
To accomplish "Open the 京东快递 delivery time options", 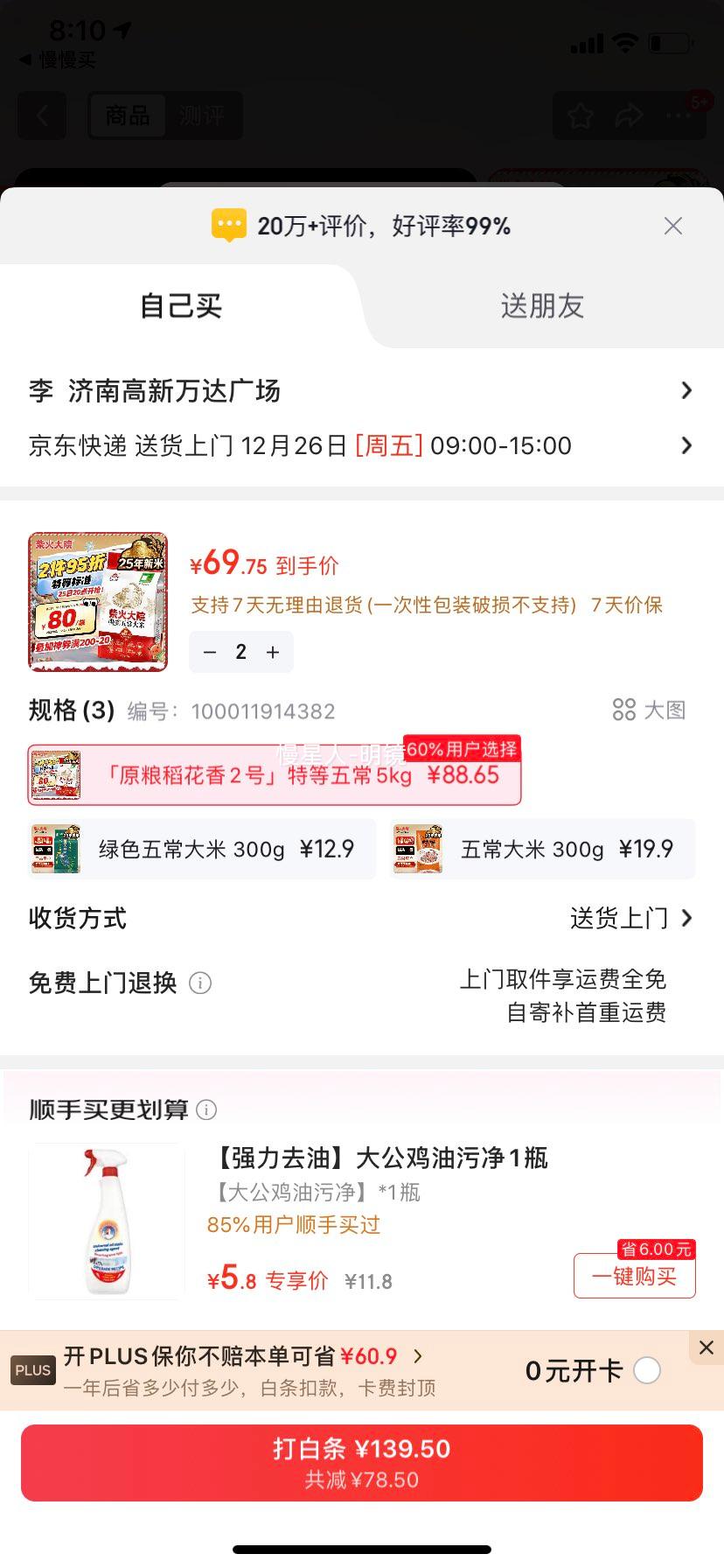I will click(x=362, y=445).
